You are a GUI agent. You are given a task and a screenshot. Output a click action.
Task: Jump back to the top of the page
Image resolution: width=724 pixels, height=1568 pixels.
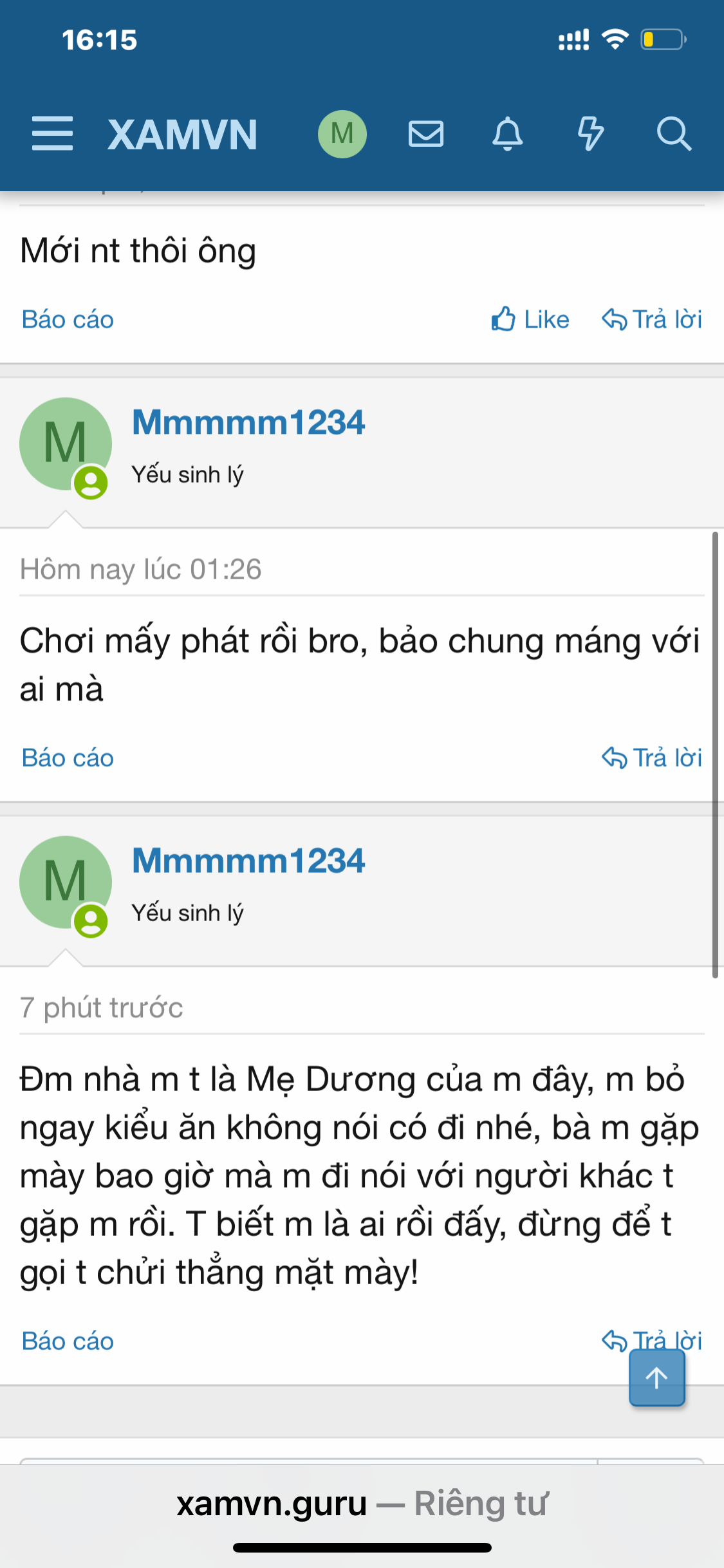[656, 1378]
